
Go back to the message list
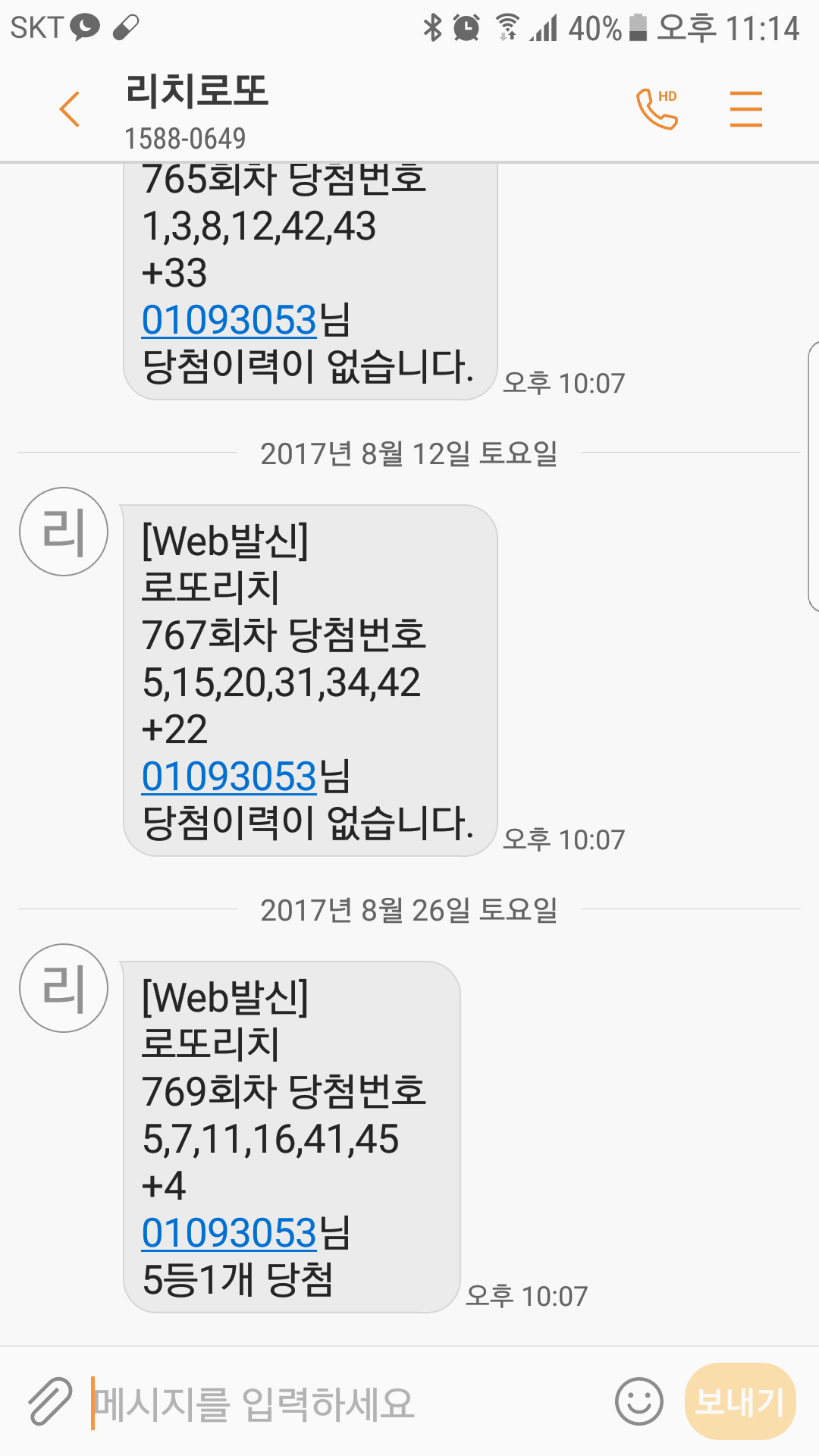70,109
